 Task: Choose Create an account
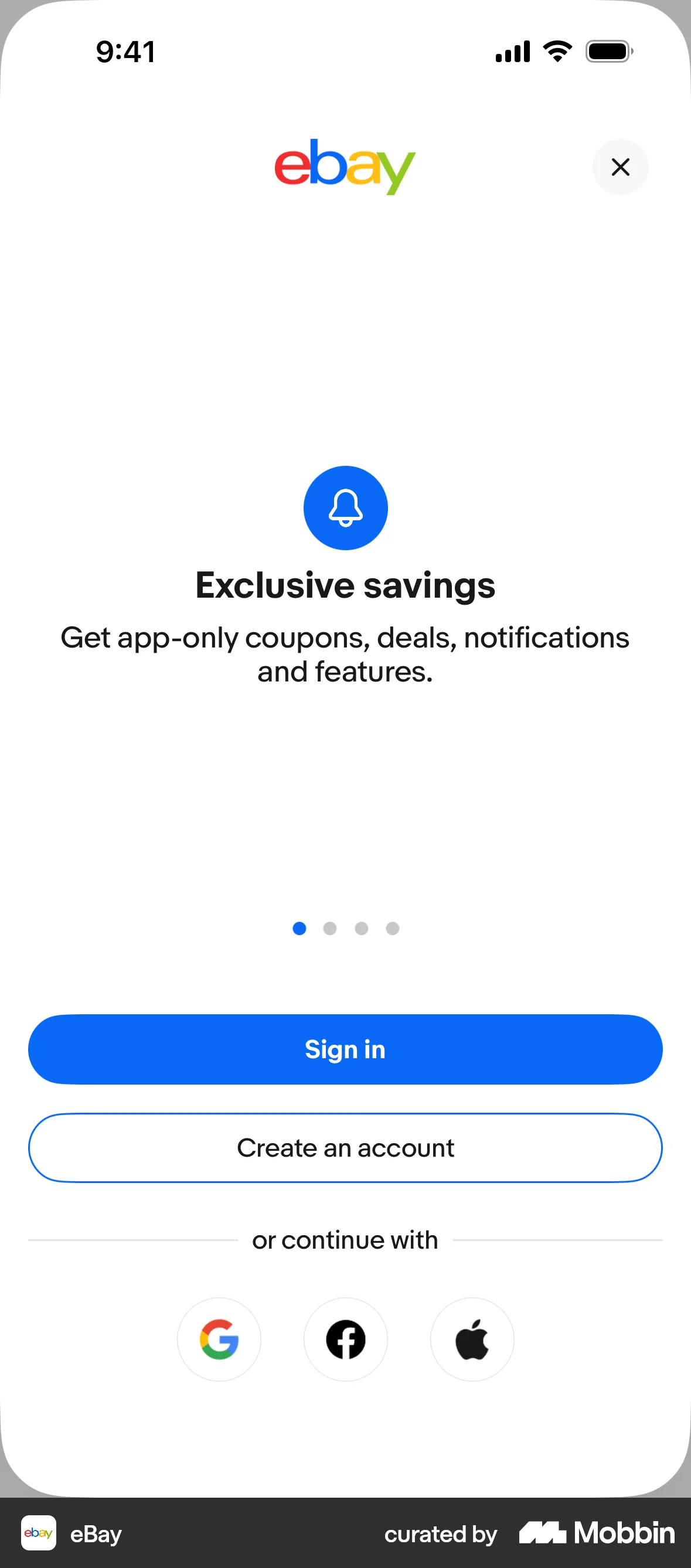[345, 1147]
